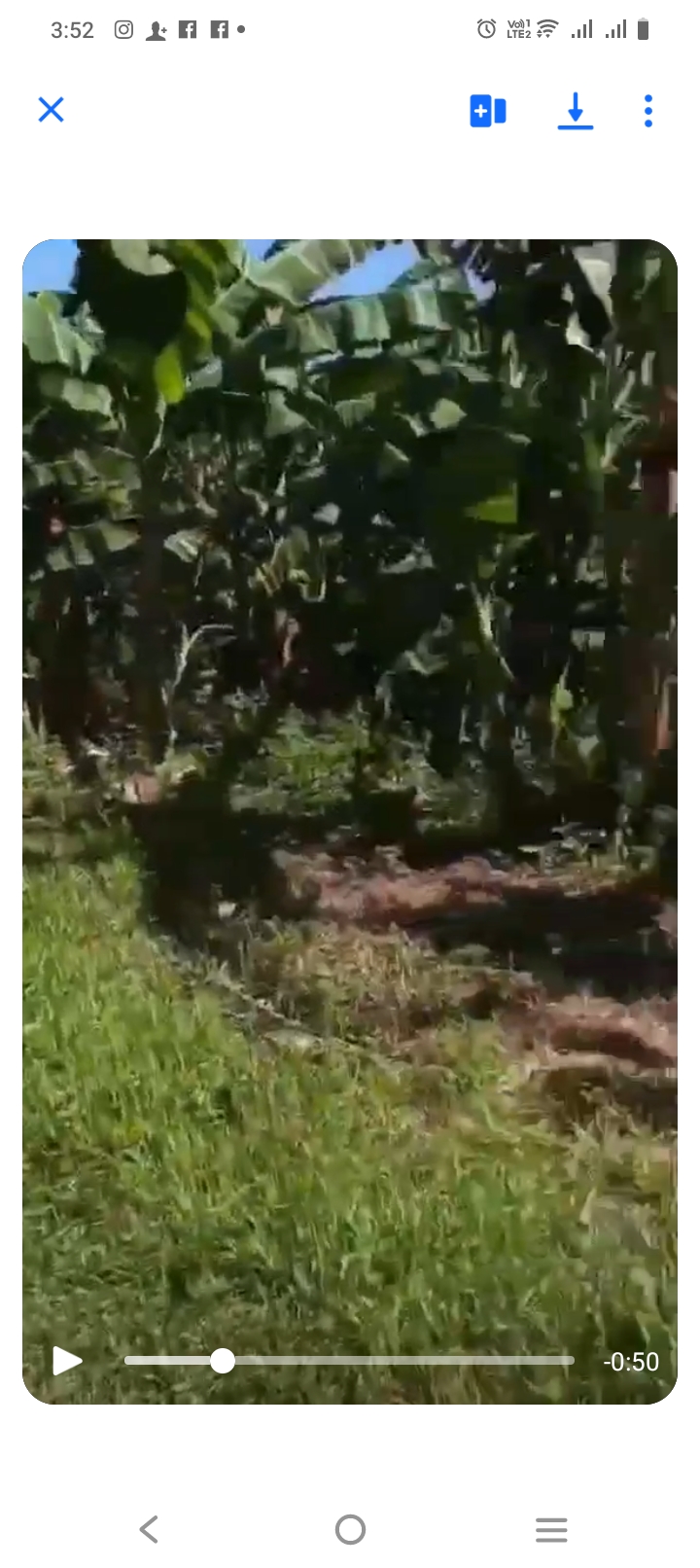700x1568 pixels.
Task: Go back using the system back button
Action: coord(149,1529)
